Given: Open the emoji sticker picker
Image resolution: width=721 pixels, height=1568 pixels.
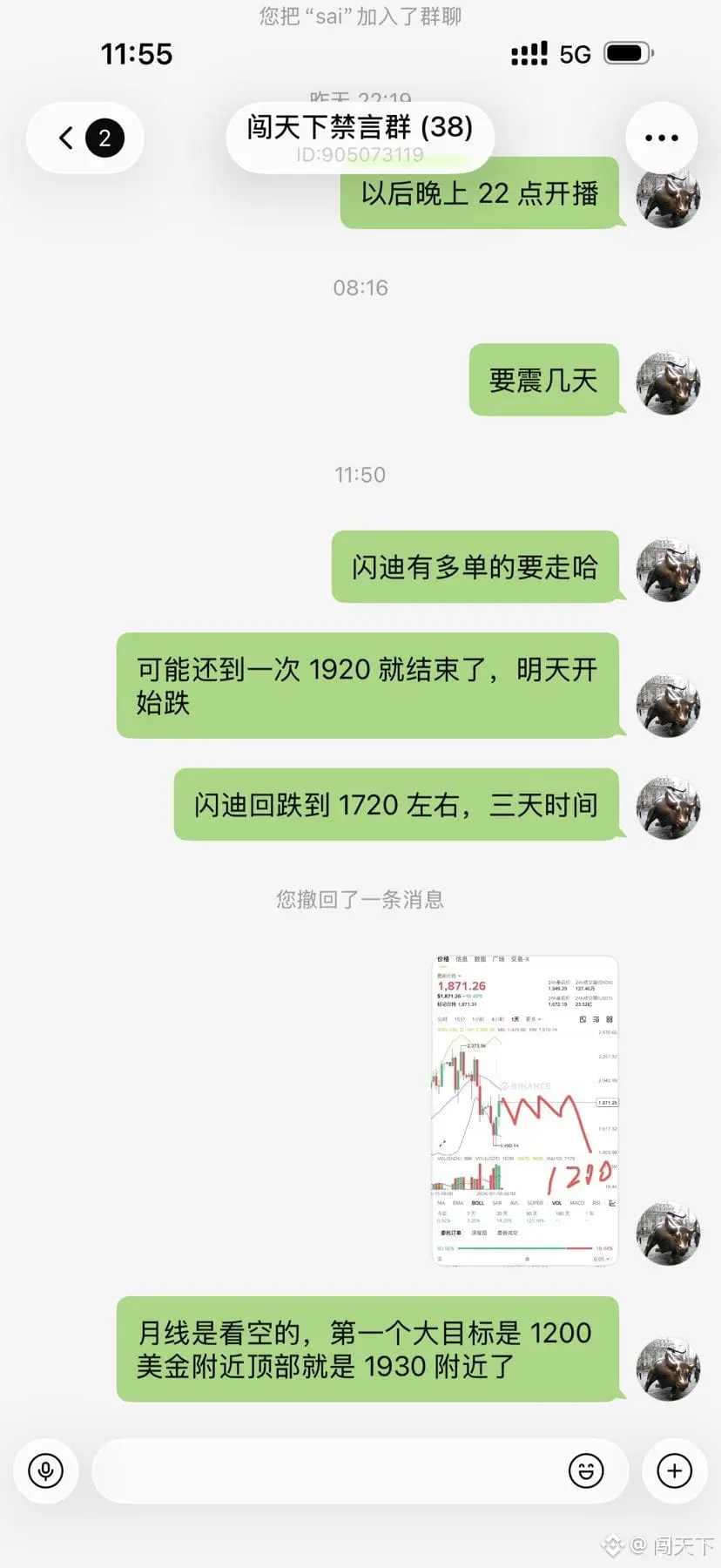Looking at the screenshot, I should coord(586,1471).
